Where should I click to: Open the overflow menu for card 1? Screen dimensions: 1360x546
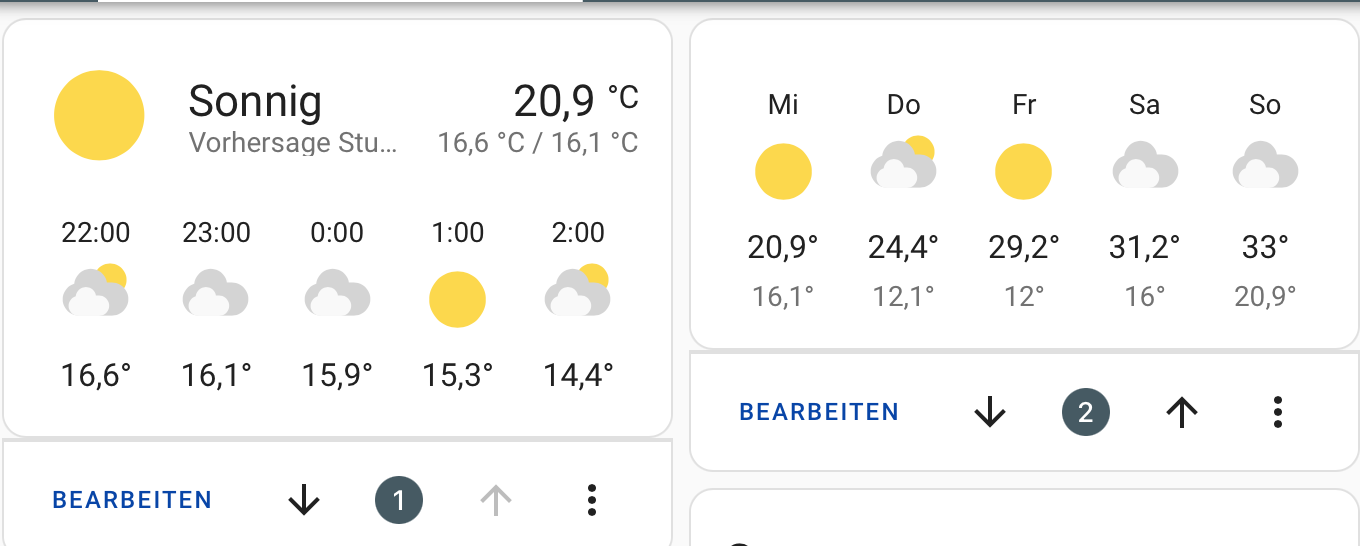[x=592, y=500]
